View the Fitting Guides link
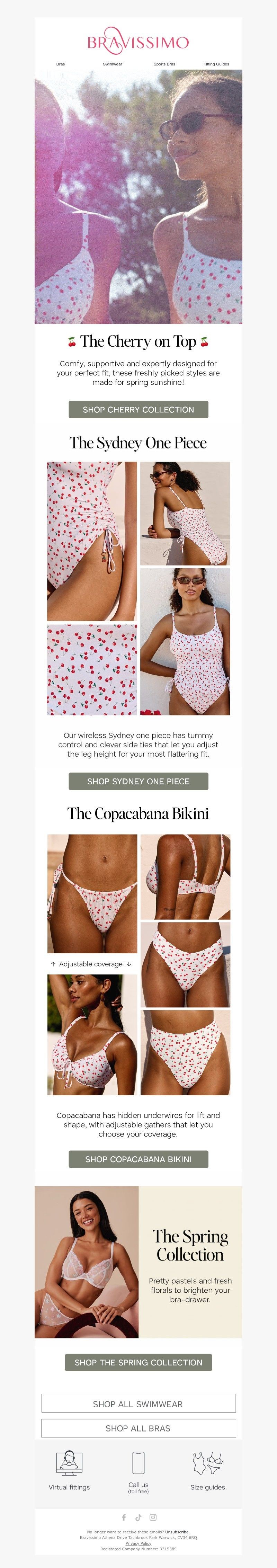The width and height of the screenshot is (277, 1568). coord(216,64)
